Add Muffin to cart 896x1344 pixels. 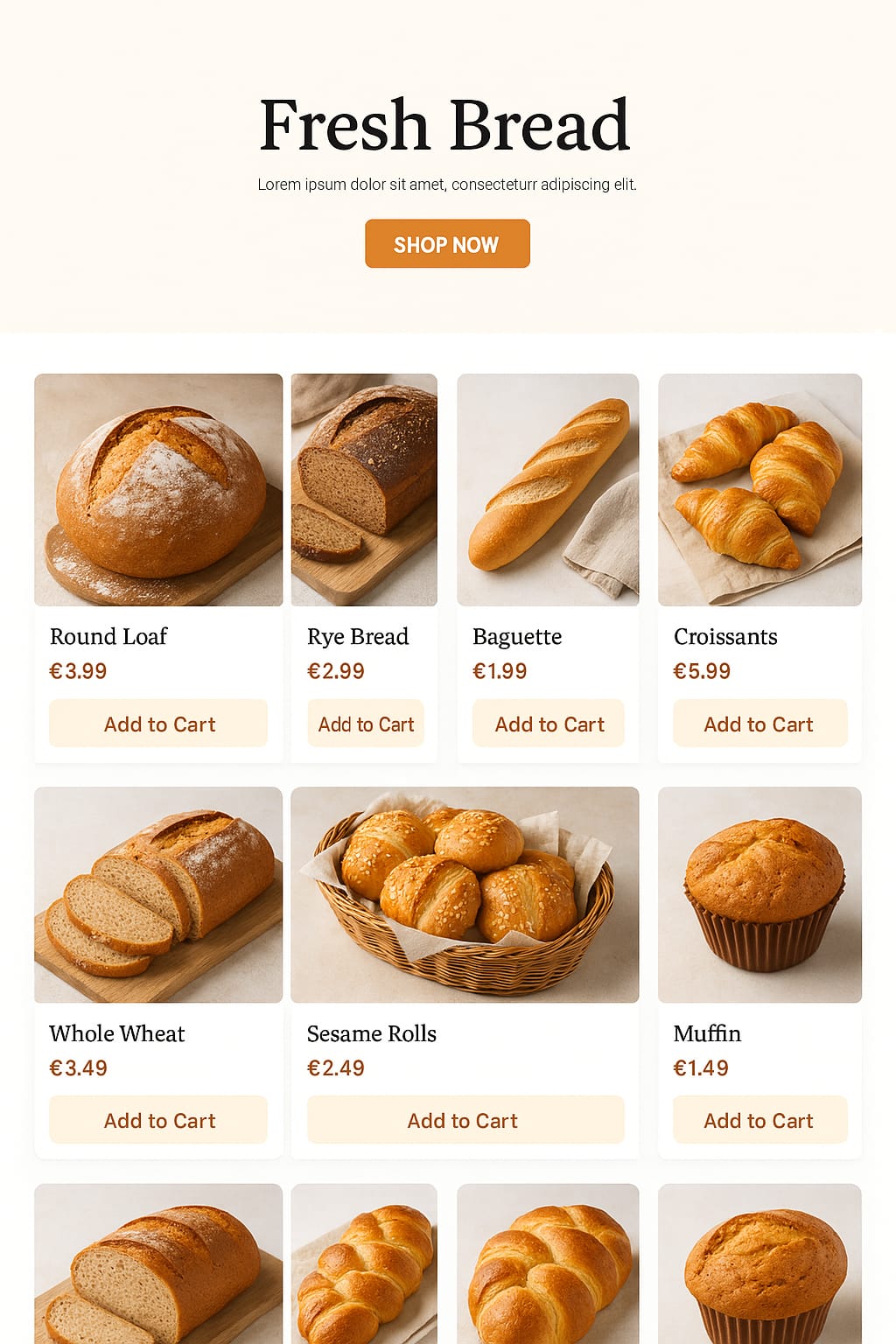click(x=759, y=1120)
